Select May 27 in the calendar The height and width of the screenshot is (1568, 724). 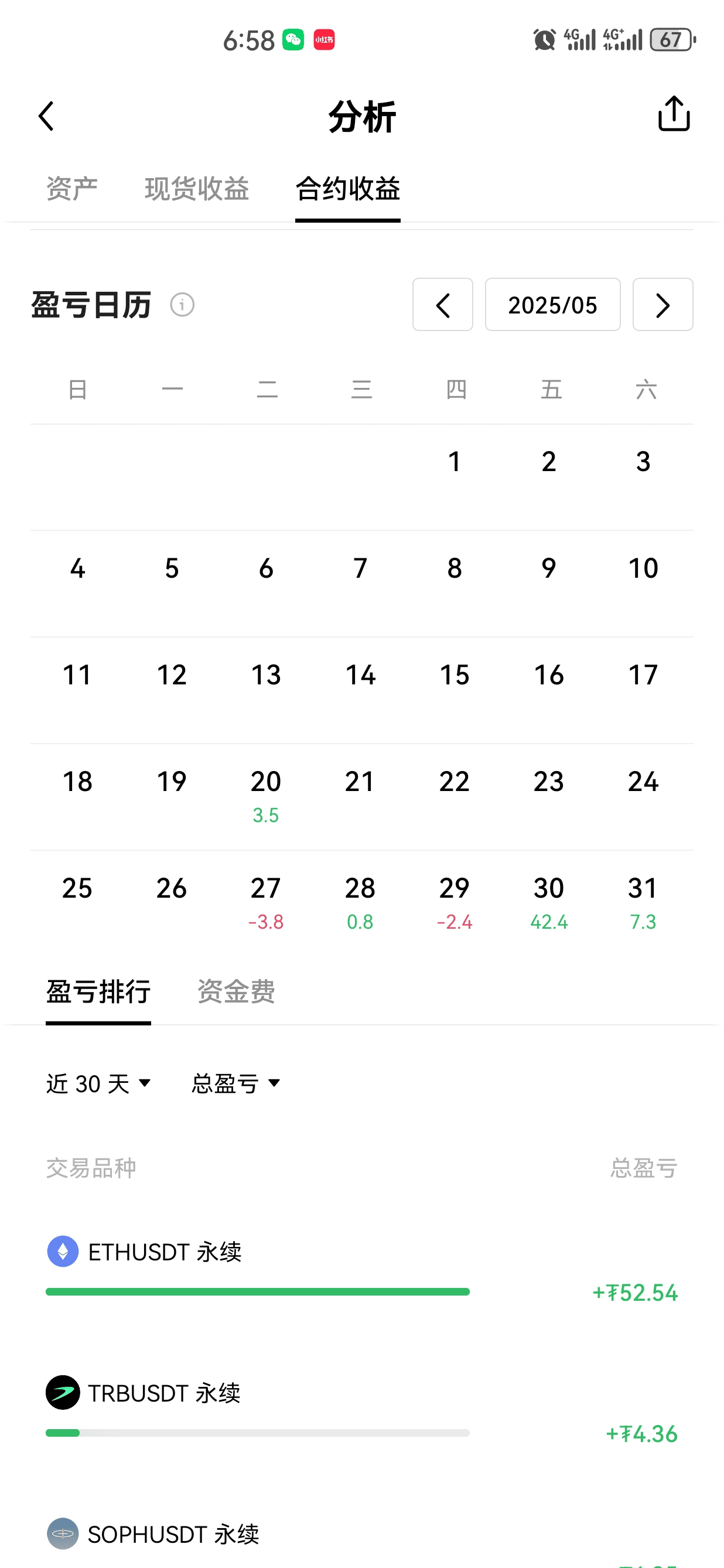click(x=266, y=903)
